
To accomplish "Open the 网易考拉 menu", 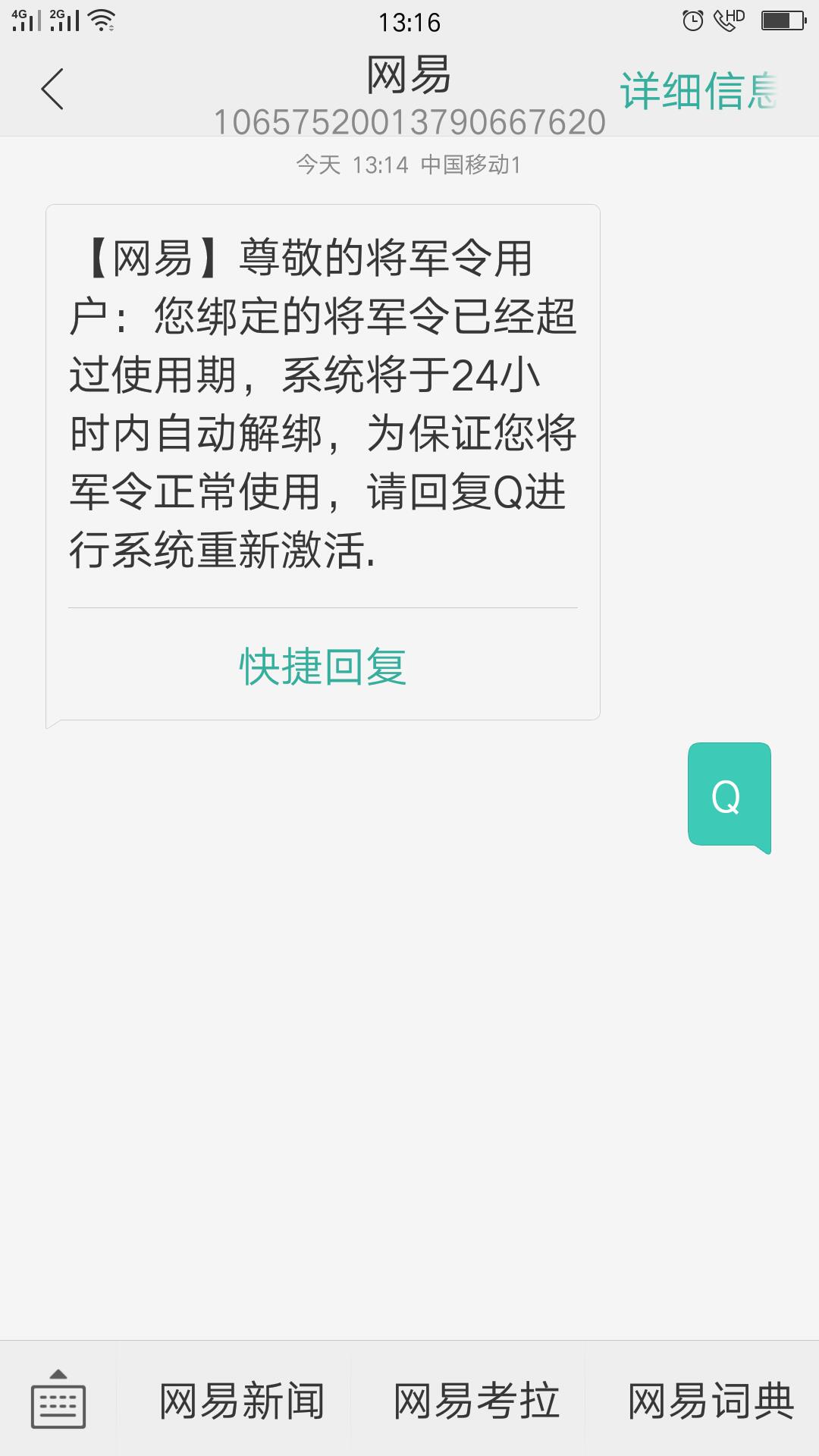I will coord(476,1400).
